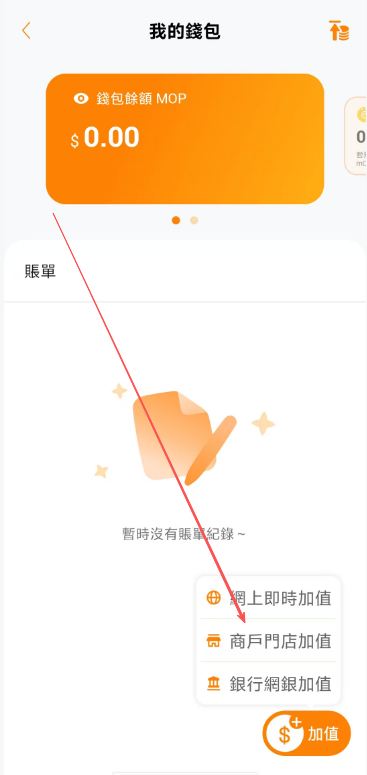Select 網上即時加值 option

tap(268, 598)
